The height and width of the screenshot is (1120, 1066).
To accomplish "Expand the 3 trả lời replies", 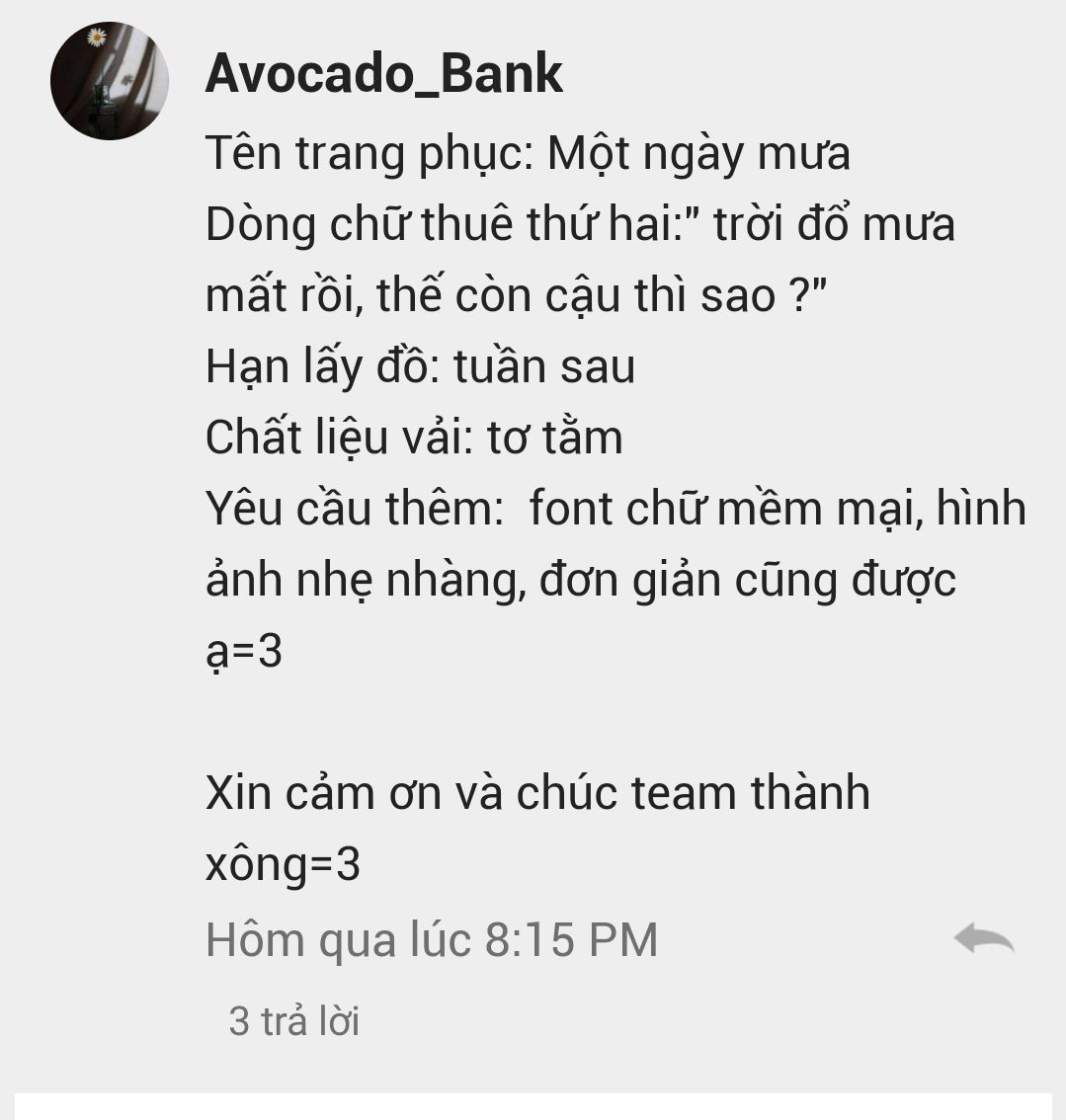I will pos(293,1020).
